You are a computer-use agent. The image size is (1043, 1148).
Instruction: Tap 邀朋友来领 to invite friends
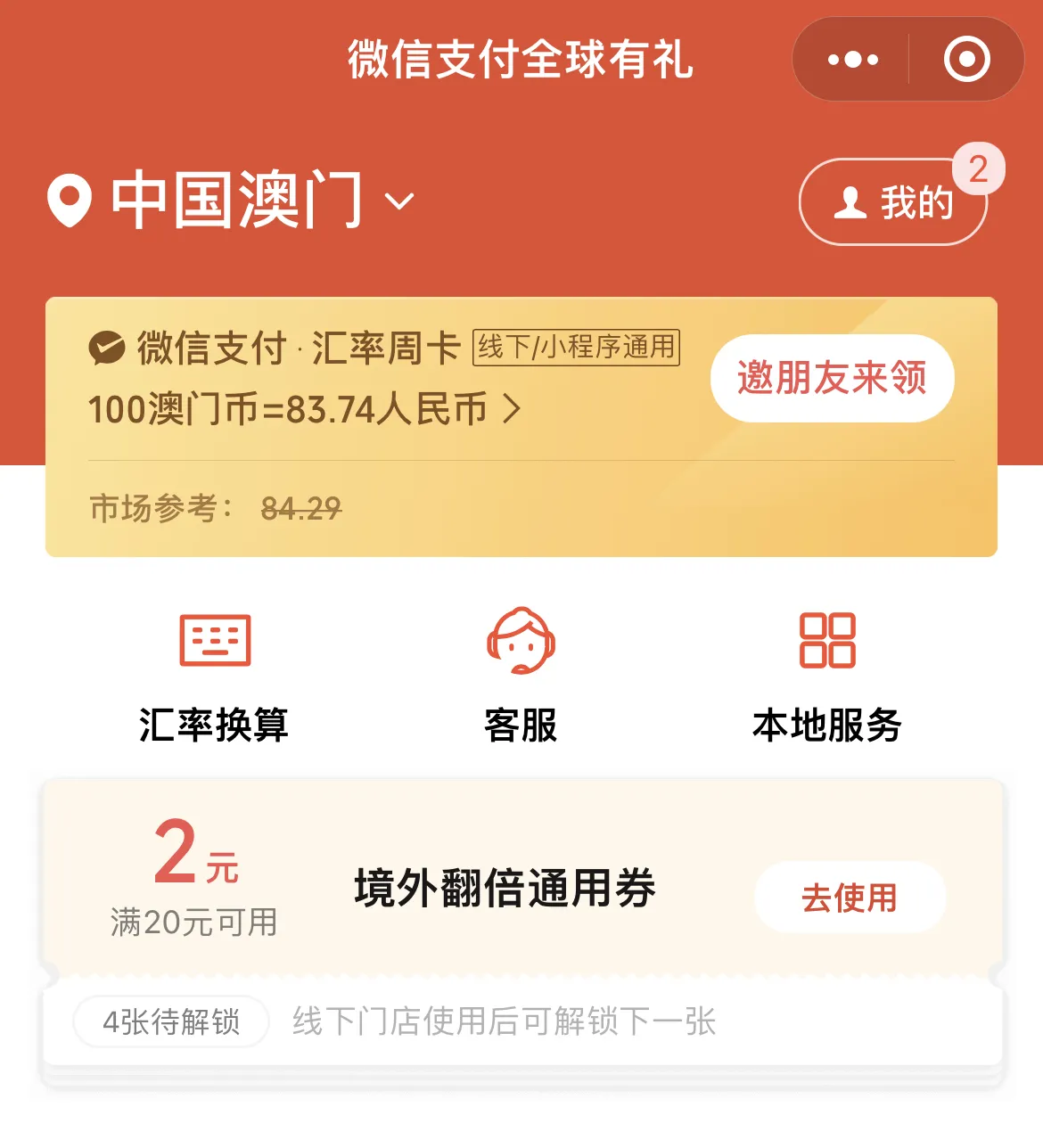(832, 379)
